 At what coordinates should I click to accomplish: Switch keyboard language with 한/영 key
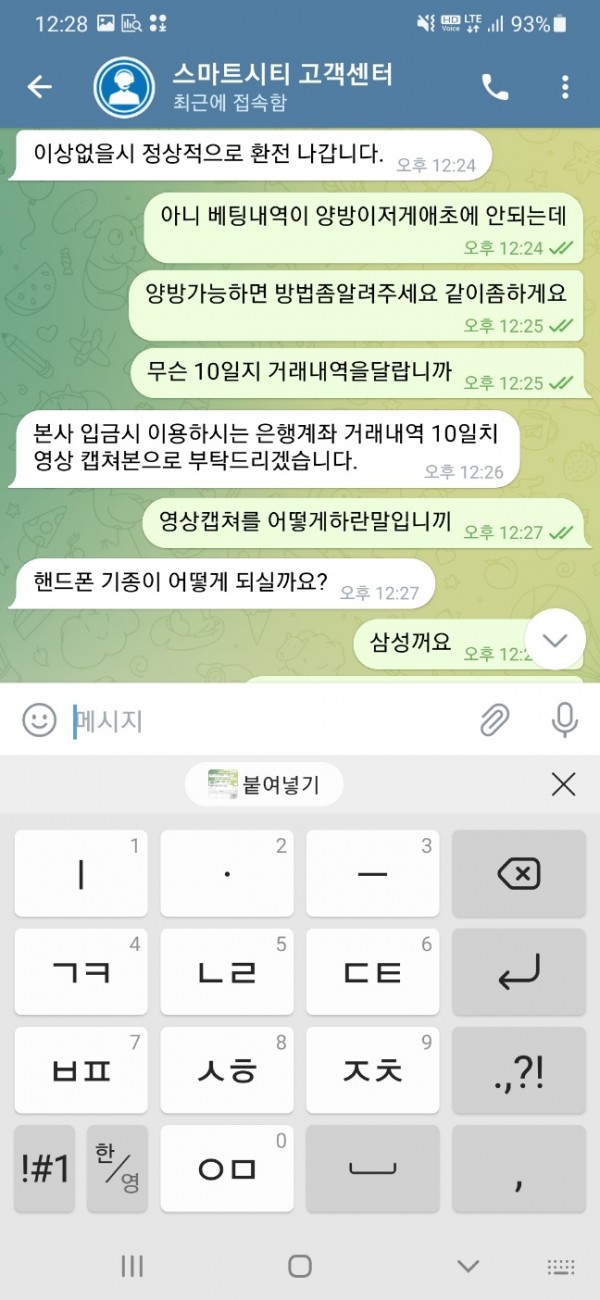[118, 1168]
